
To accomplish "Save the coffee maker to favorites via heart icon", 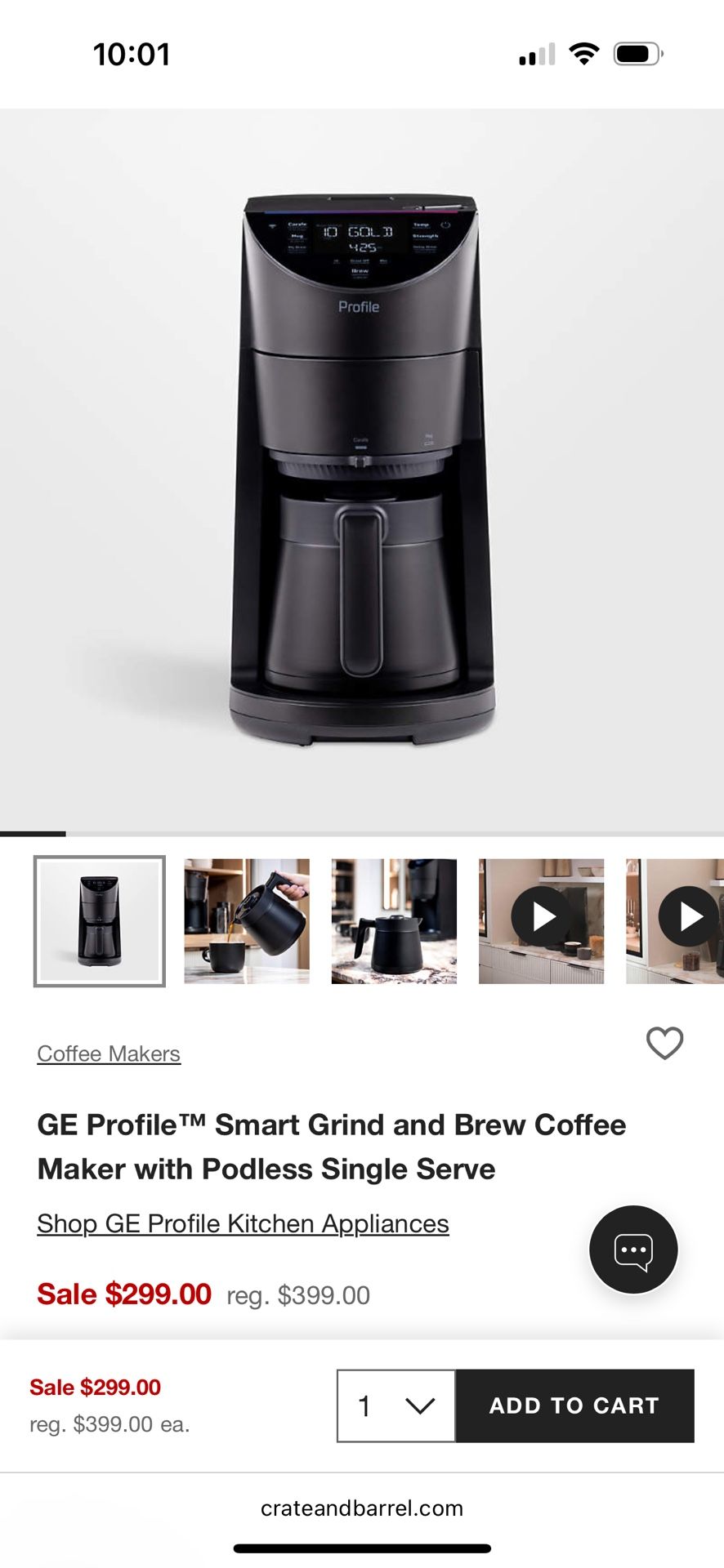I will [664, 1043].
